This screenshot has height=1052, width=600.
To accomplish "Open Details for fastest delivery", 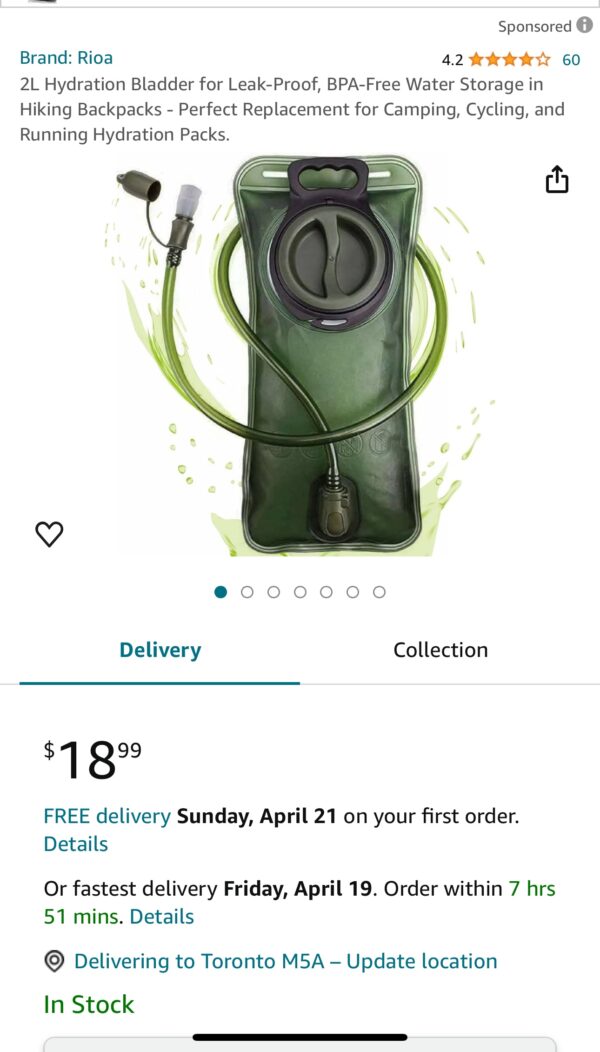I will (161, 916).
